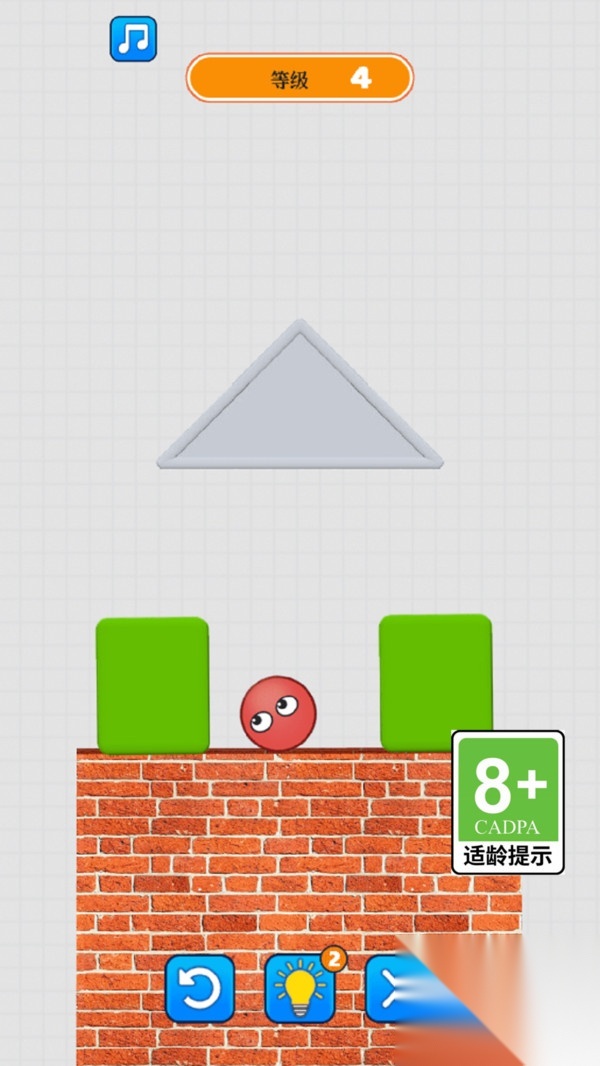Open the CADPA 8+ age rating notice
600x1066 pixels.
508,802
